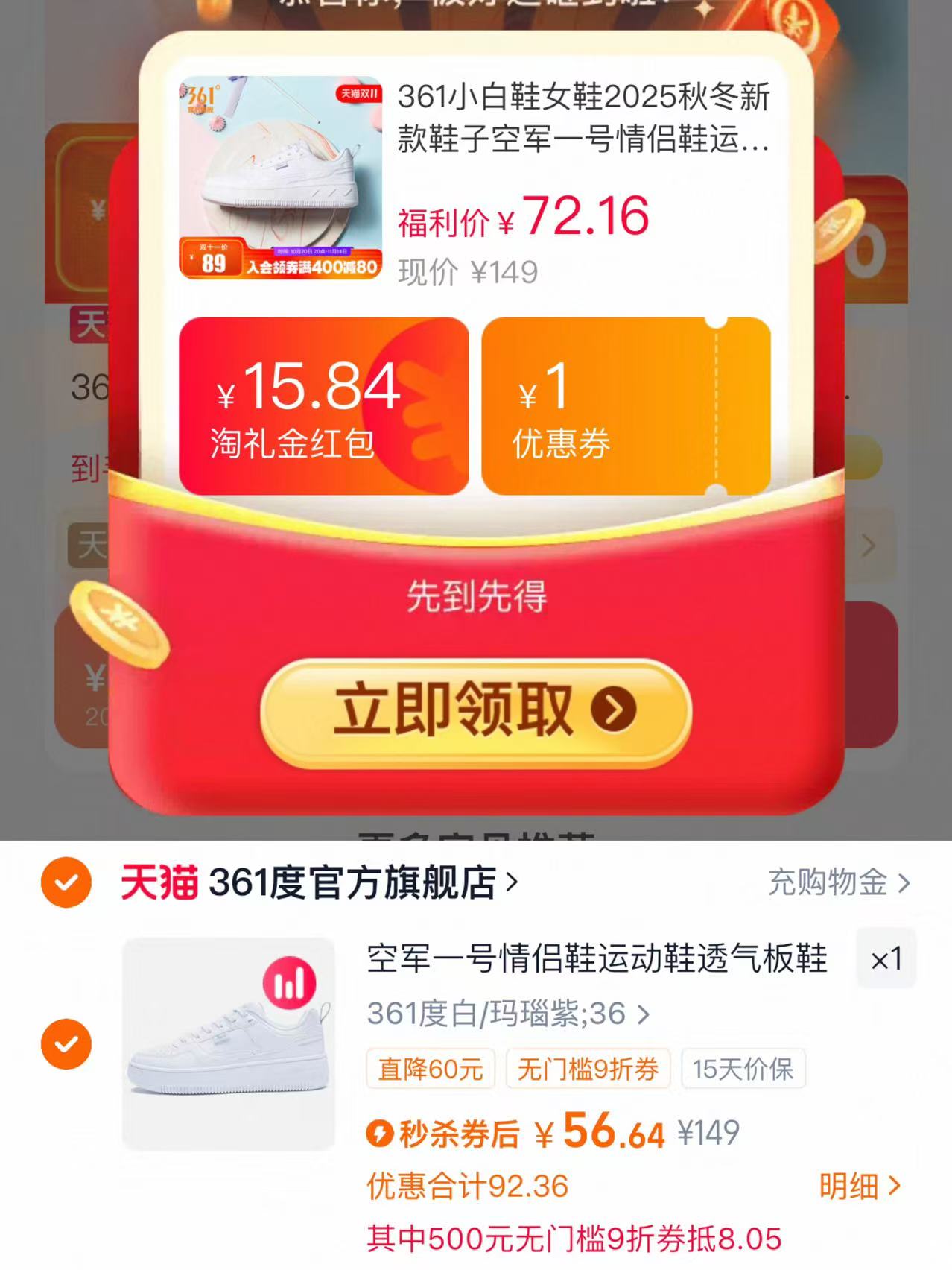Click the gold coin icon on the red envelope
This screenshot has height=1270, width=952.
coord(841,233)
